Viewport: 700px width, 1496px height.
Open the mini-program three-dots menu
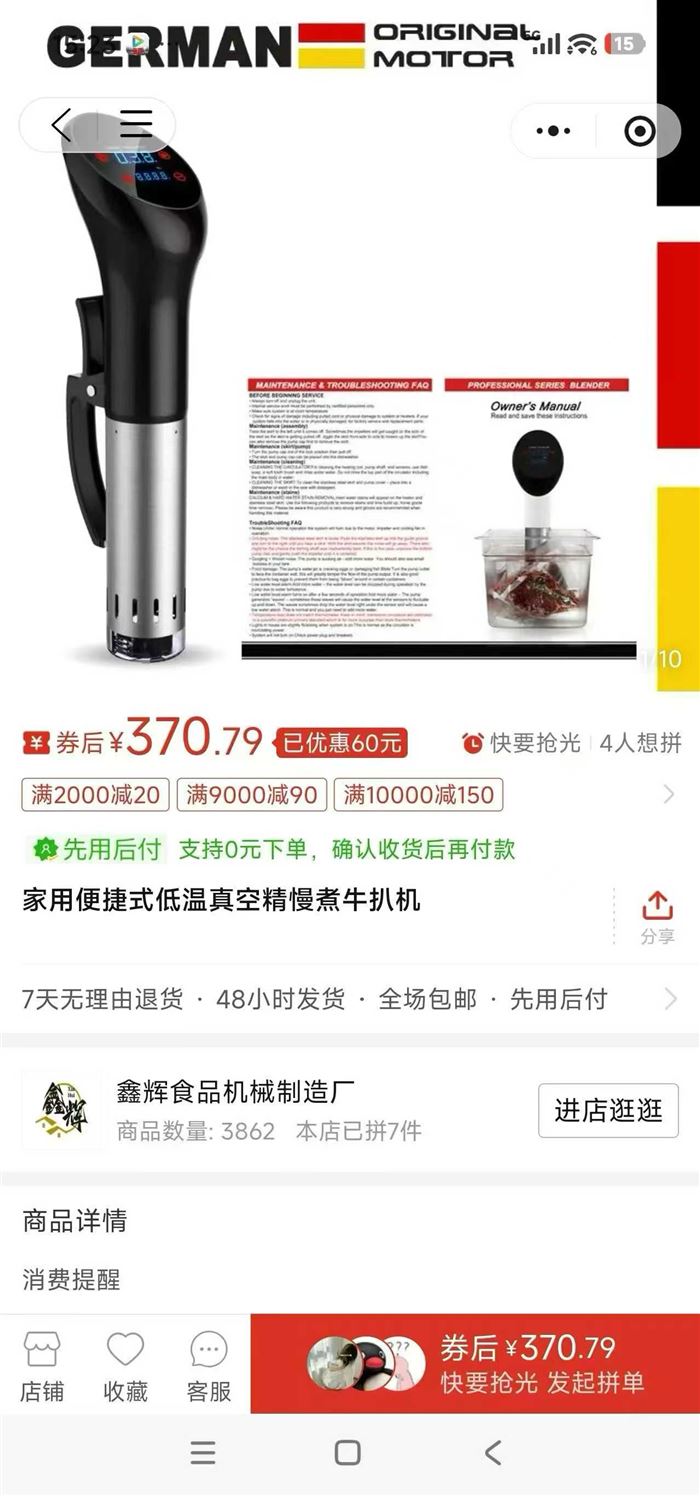[553, 131]
